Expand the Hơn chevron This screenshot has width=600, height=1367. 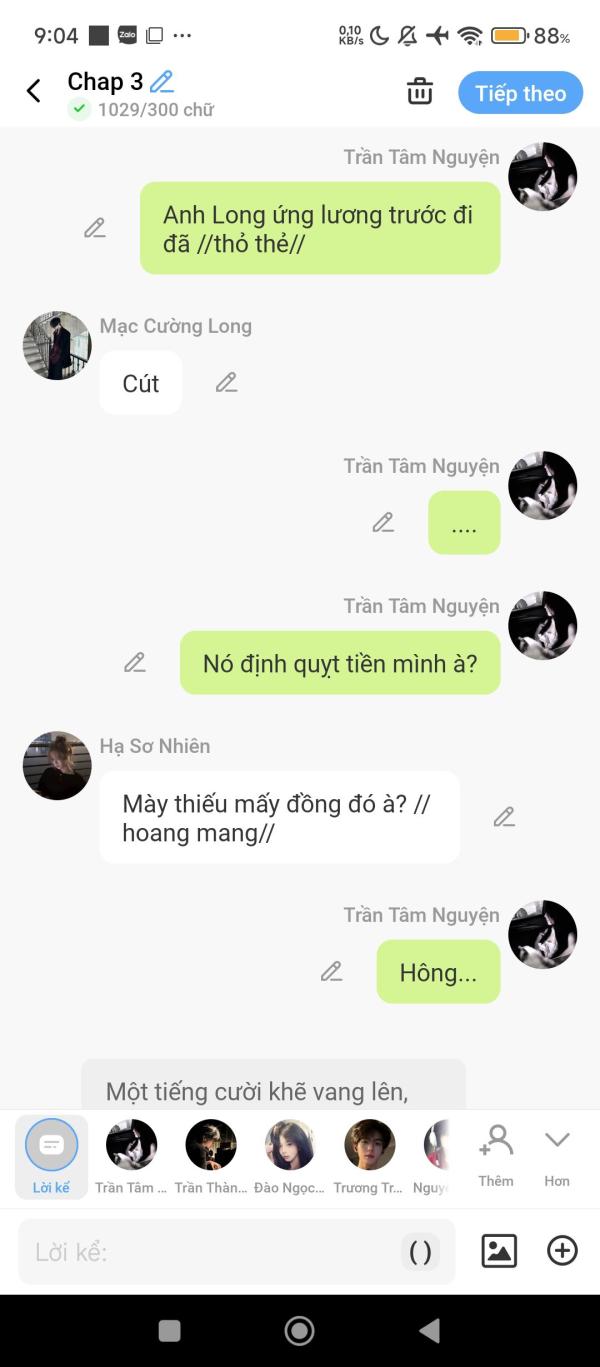tap(557, 1155)
